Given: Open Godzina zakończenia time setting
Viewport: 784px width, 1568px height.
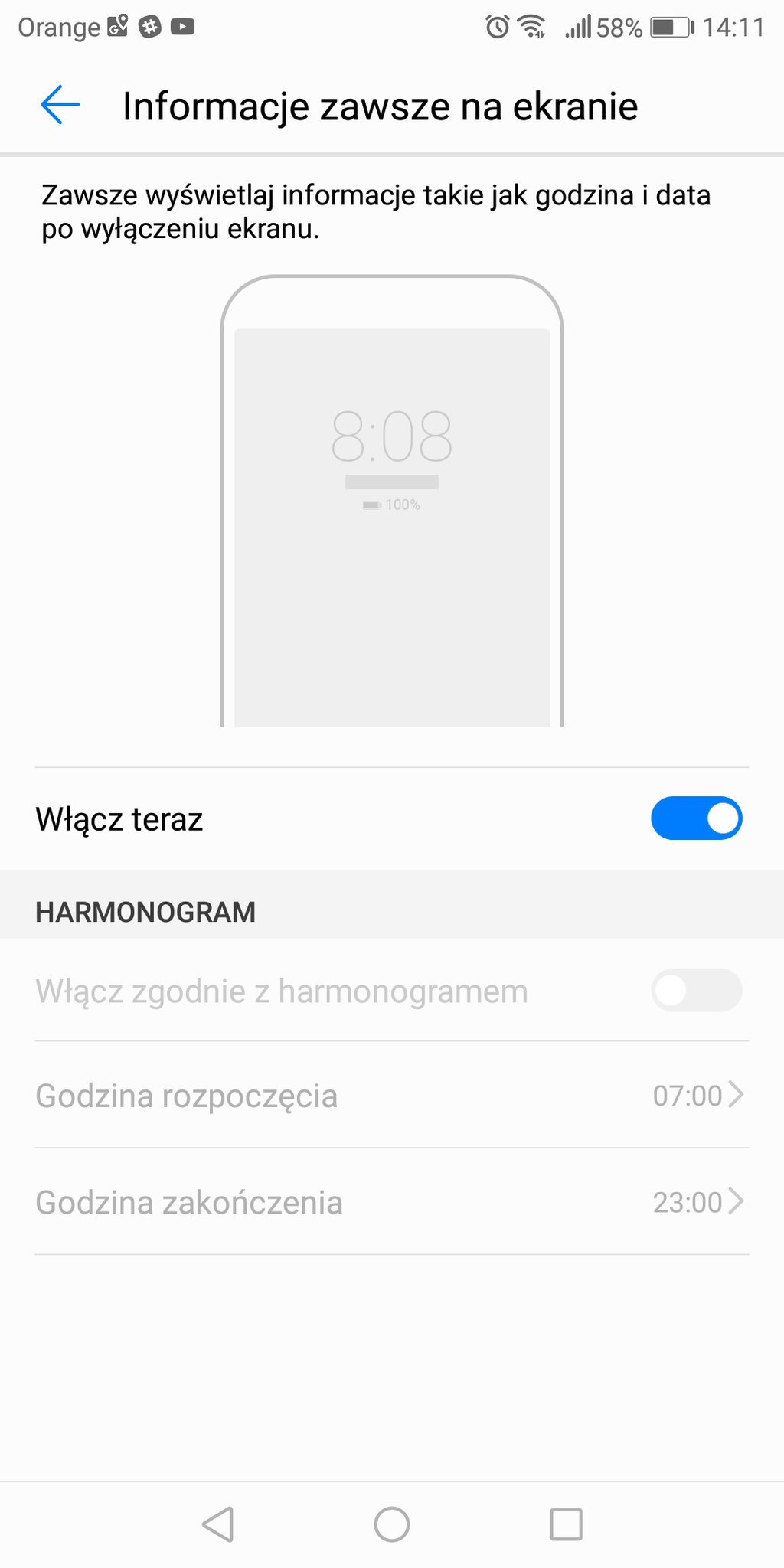Looking at the screenshot, I should [391, 1201].
